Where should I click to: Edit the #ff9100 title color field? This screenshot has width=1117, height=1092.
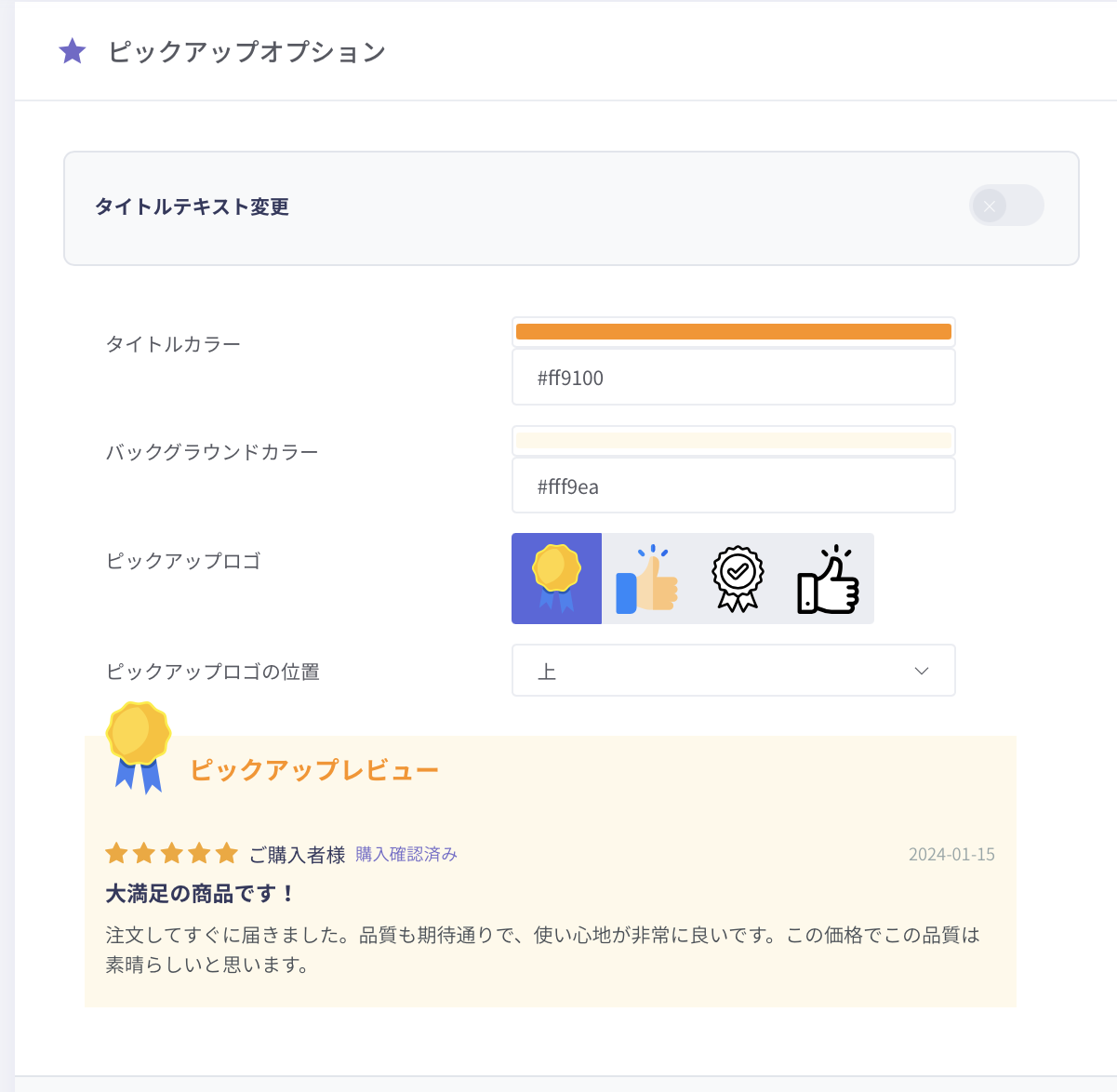pos(733,378)
